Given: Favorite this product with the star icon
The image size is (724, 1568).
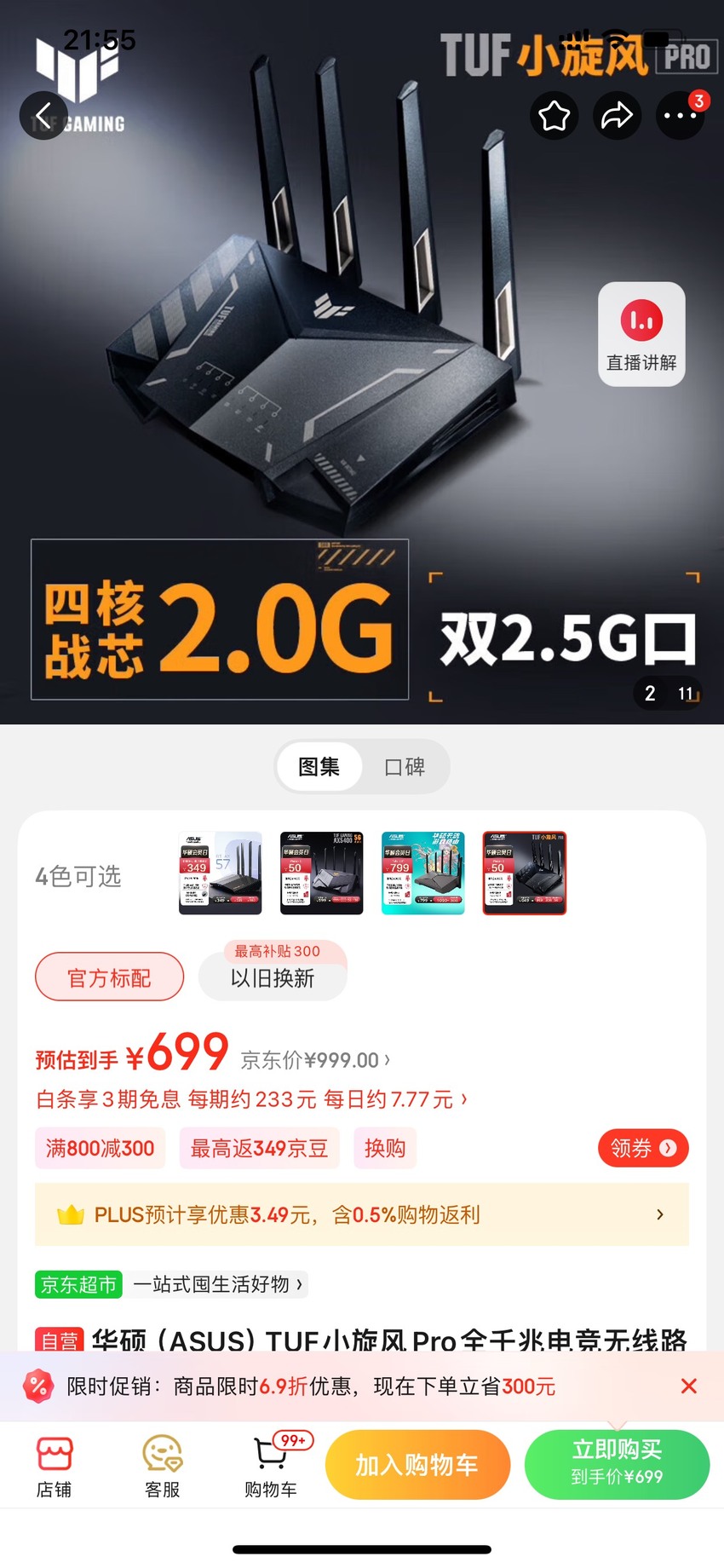Looking at the screenshot, I should [554, 115].
